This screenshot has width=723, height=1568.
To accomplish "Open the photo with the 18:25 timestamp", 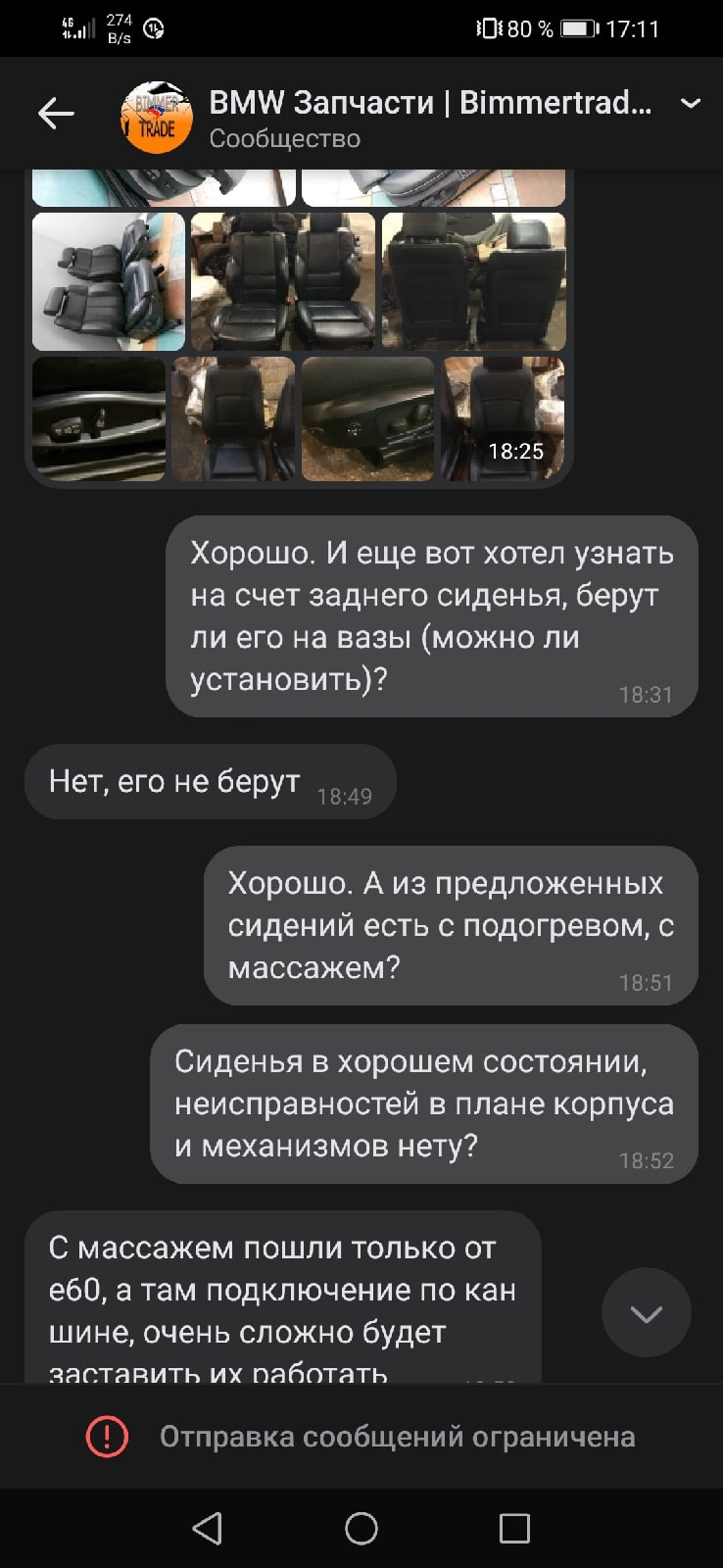I will (x=503, y=419).
